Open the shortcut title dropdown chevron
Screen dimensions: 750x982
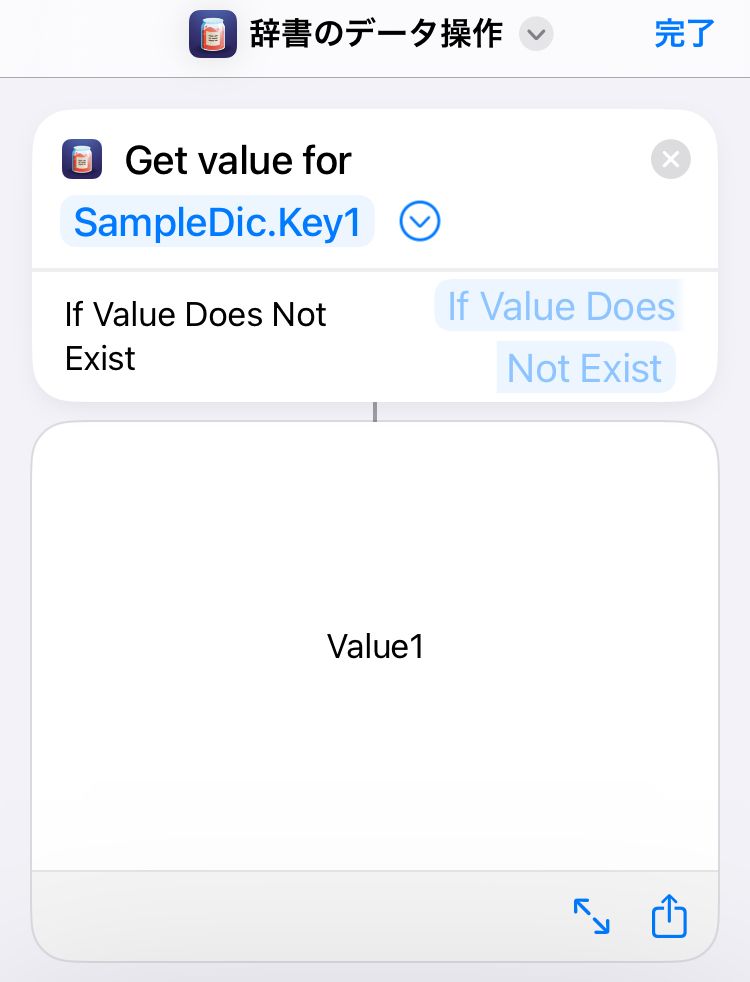click(x=536, y=35)
